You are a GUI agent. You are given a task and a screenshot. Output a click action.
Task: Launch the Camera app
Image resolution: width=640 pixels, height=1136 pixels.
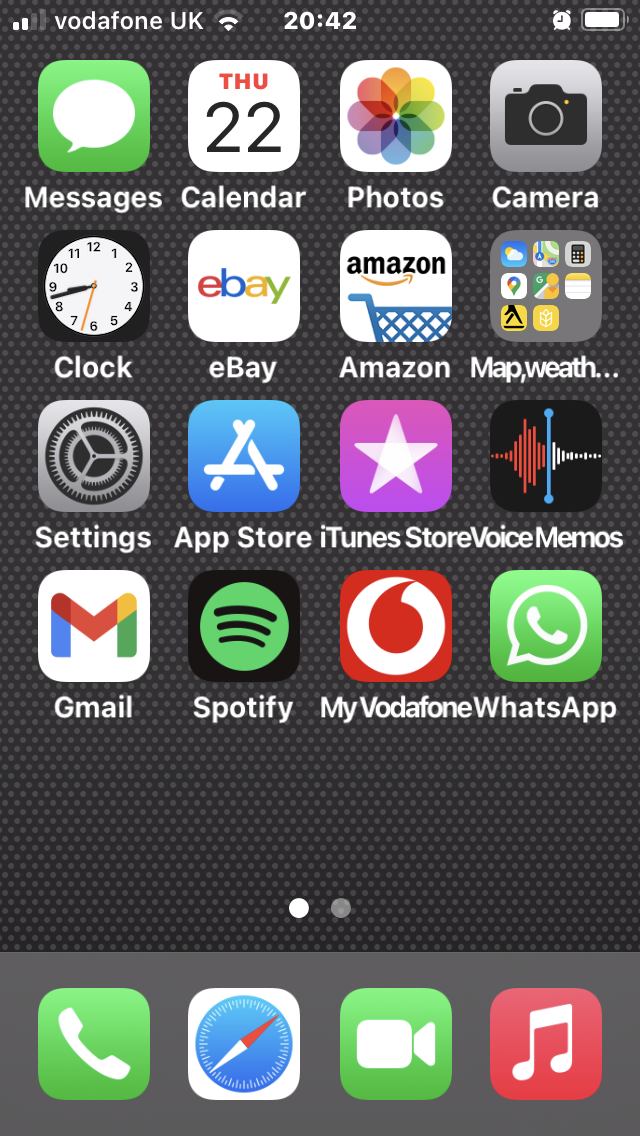click(x=546, y=116)
